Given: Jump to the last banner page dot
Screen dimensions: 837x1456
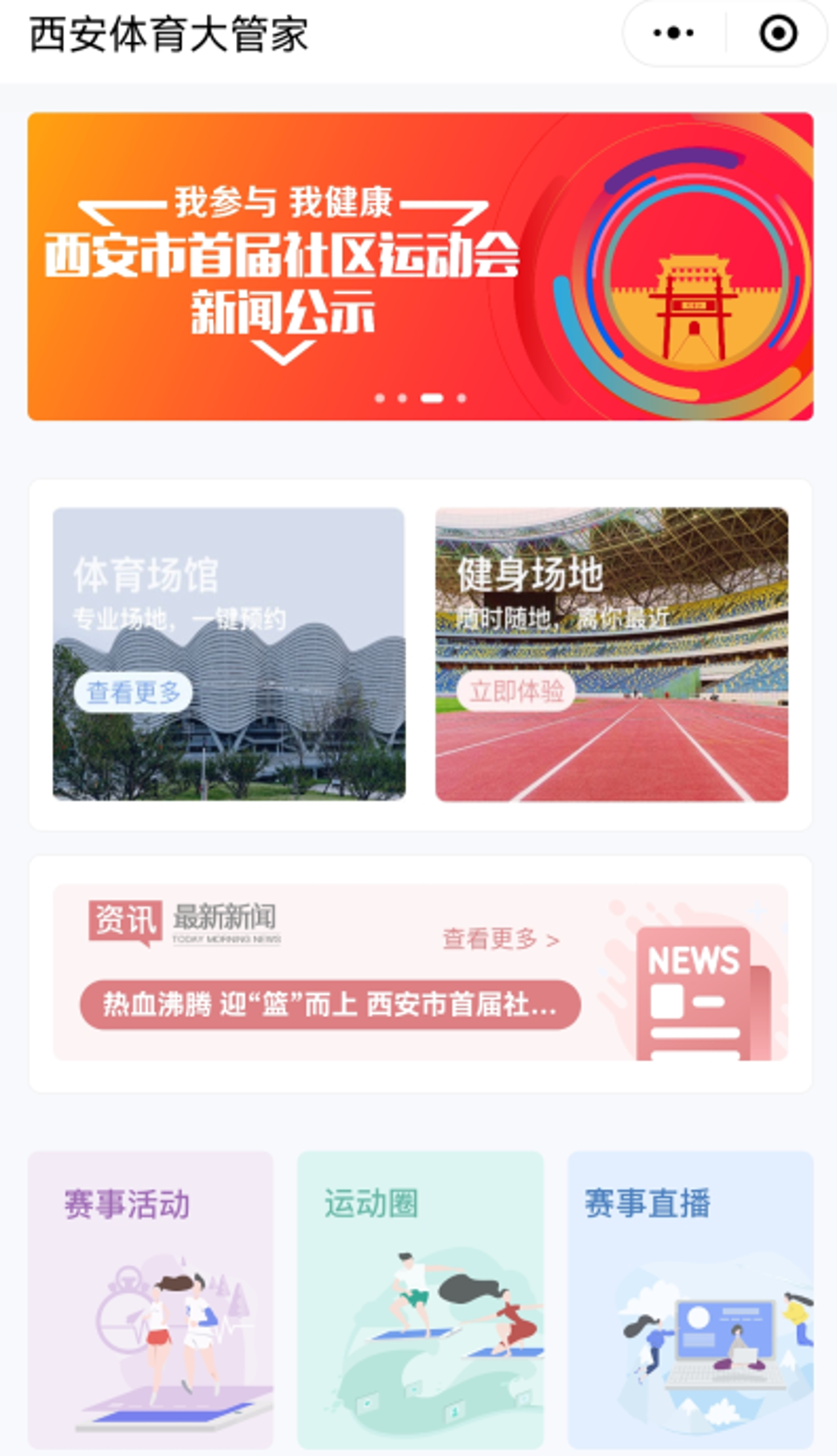Looking at the screenshot, I should pos(462,398).
